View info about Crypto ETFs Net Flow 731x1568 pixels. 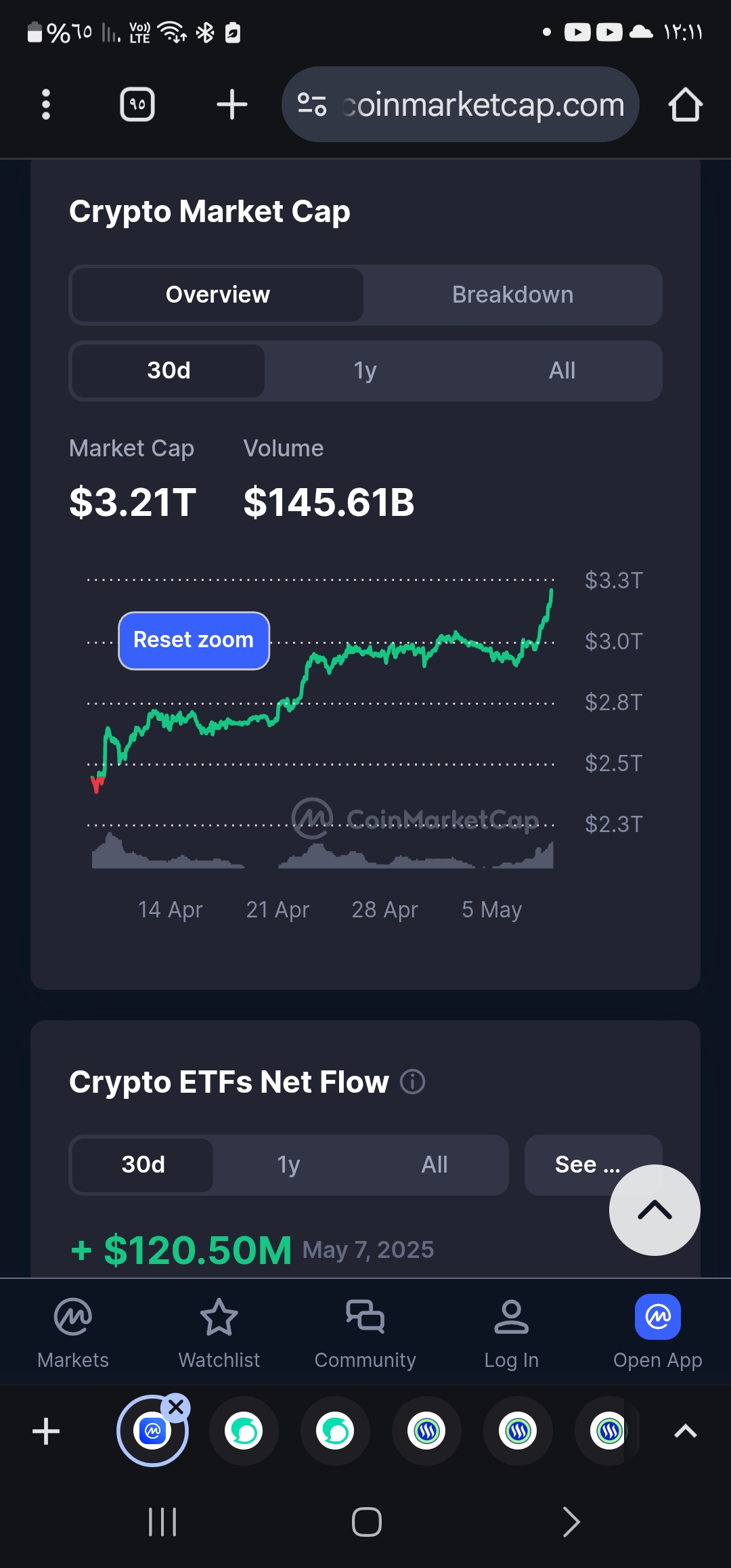(412, 1082)
